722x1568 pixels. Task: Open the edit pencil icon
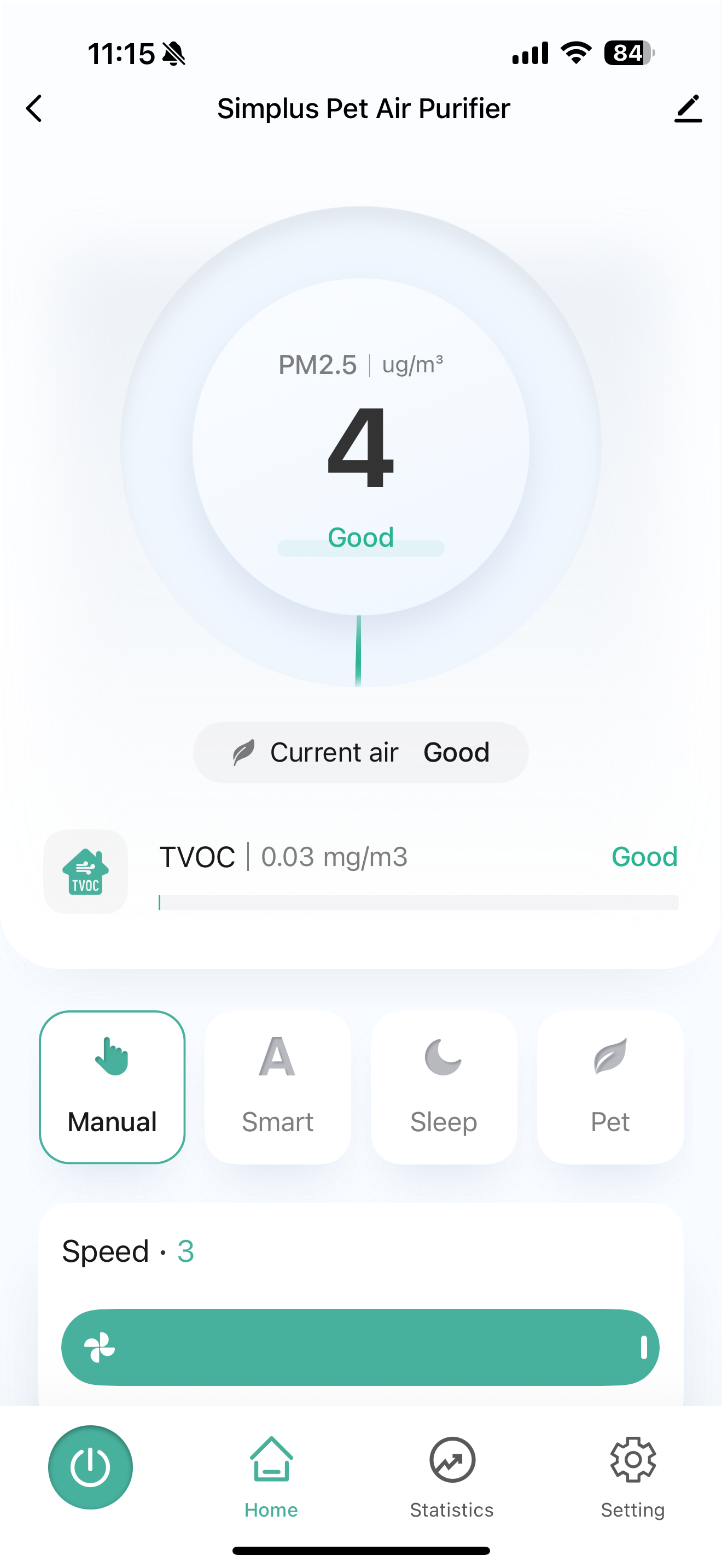pos(688,109)
